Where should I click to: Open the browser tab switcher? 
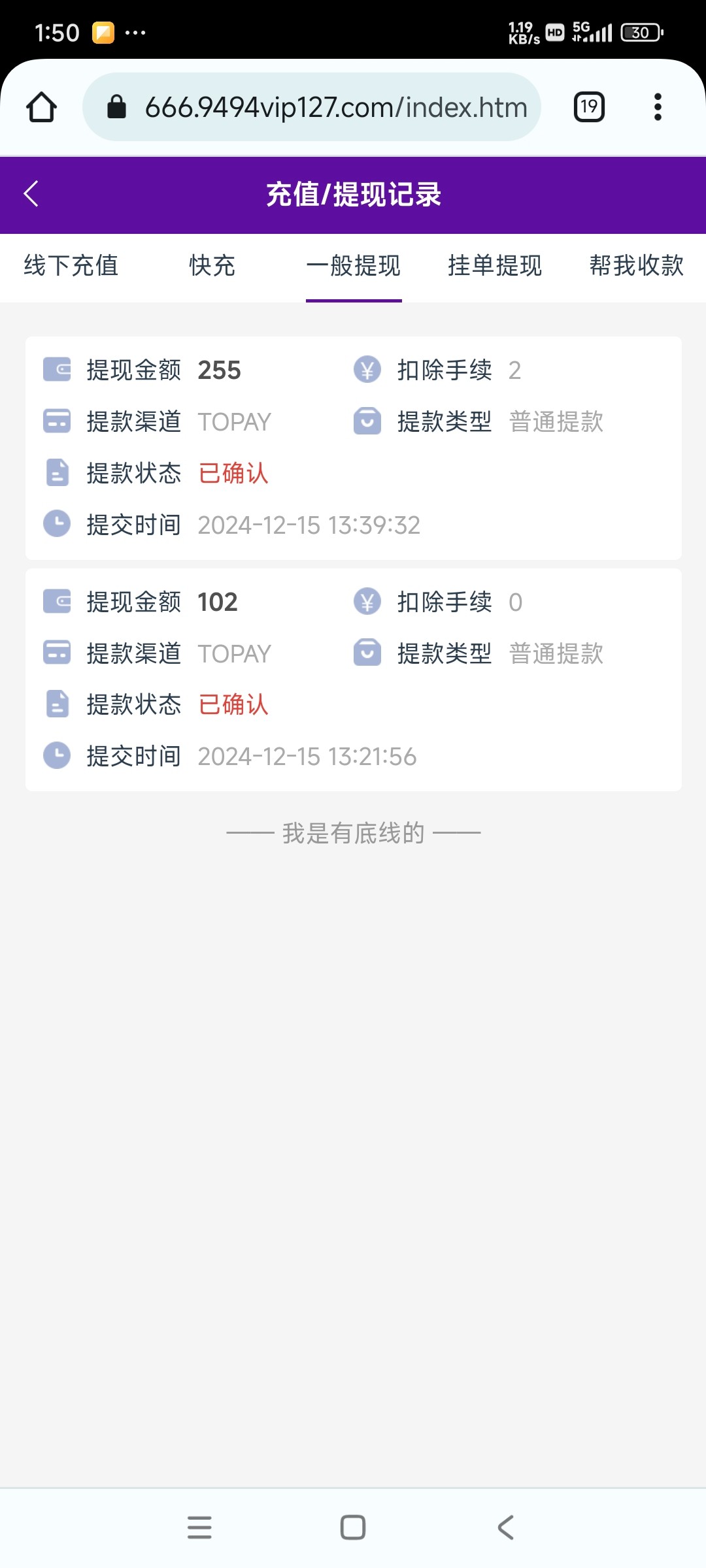point(589,107)
